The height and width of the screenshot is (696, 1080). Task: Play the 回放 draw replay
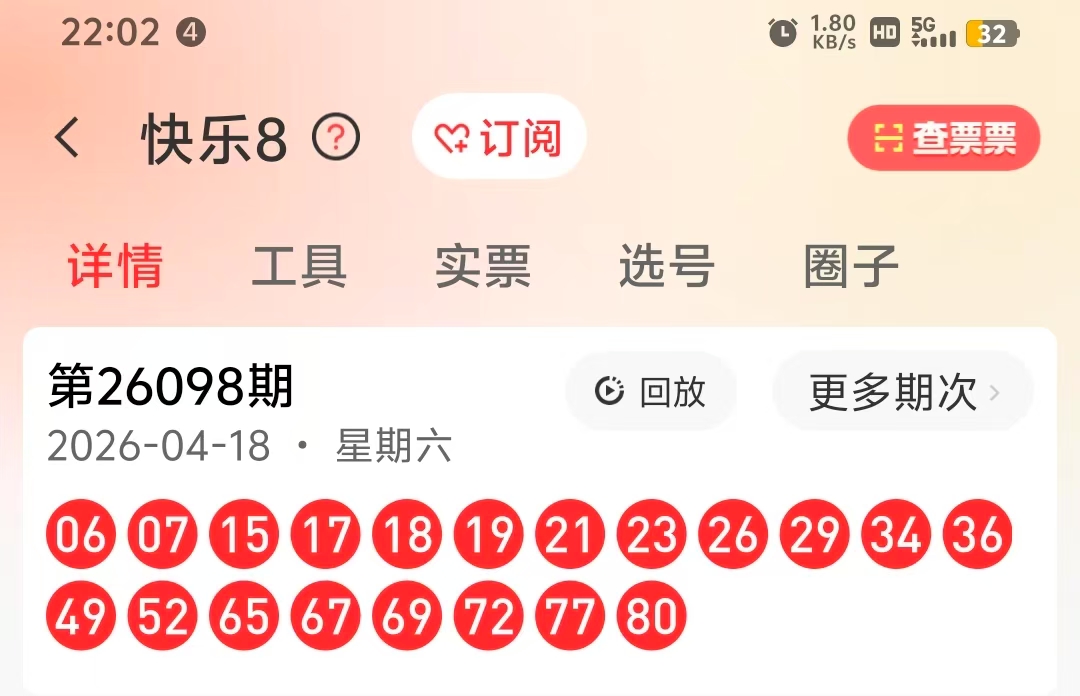651,391
